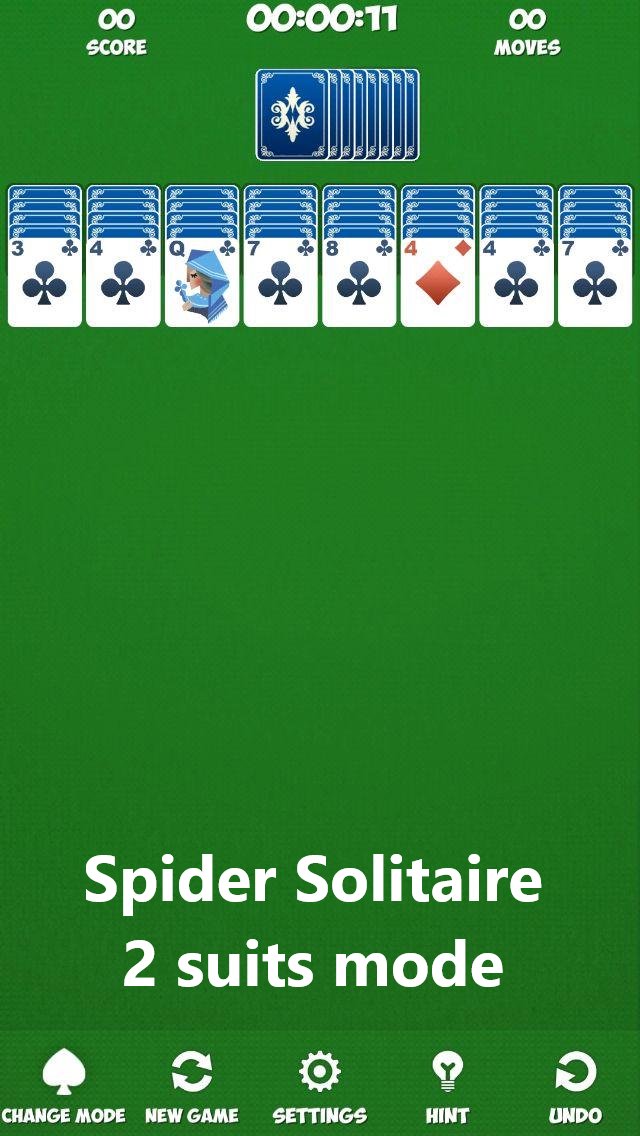Start a new game
The width and height of the screenshot is (640, 1136).
(x=191, y=1086)
